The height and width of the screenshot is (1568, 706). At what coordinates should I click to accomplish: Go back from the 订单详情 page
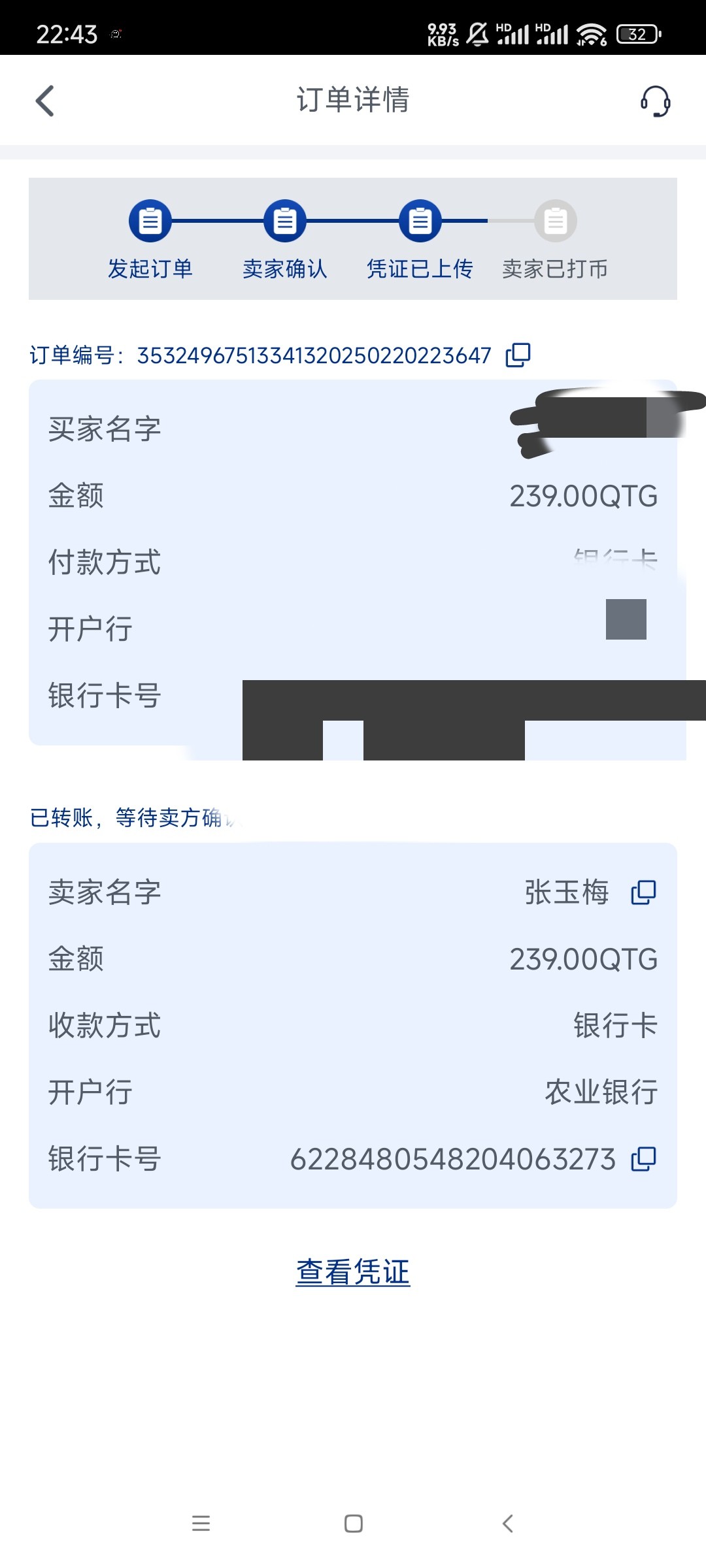[x=44, y=101]
